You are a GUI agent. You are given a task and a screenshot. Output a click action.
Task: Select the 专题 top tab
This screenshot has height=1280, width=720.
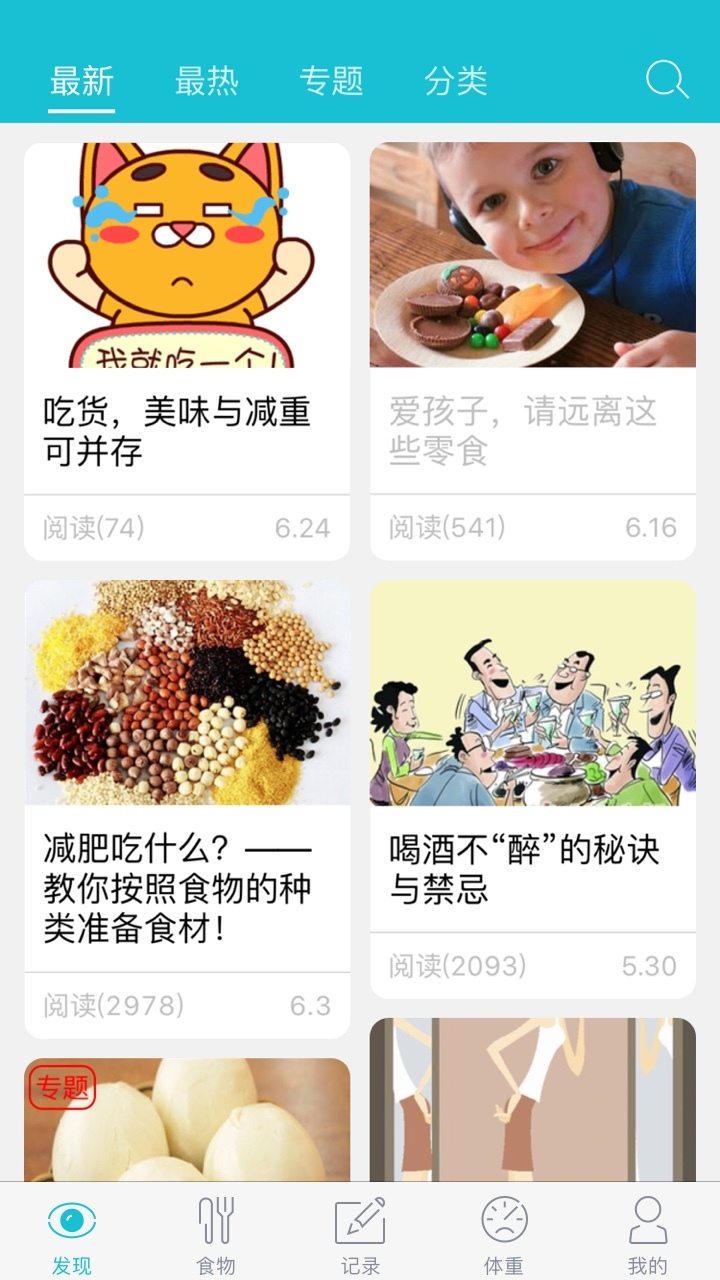click(x=331, y=81)
